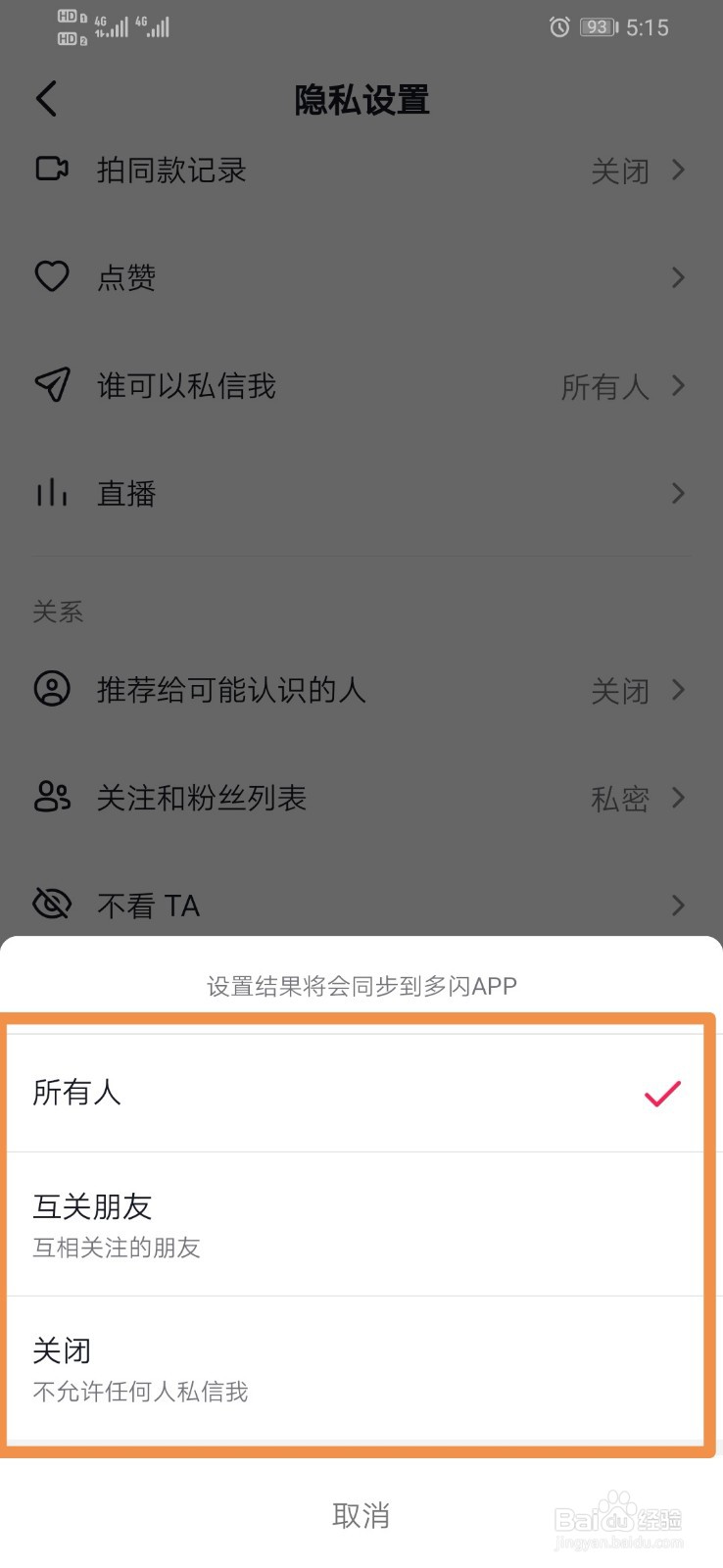Click the bar chart icon beside 直播
This screenshot has width=723, height=1568.
coord(51,493)
